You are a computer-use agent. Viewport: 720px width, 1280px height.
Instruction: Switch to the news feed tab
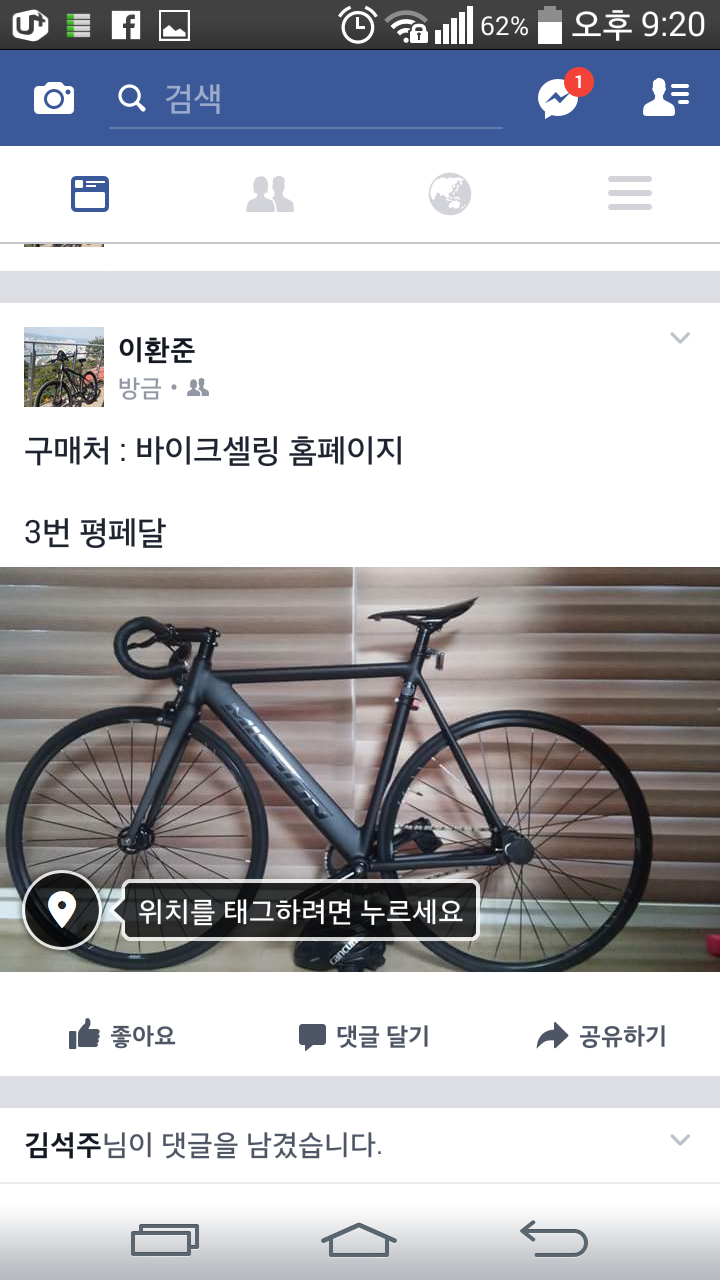[x=90, y=193]
